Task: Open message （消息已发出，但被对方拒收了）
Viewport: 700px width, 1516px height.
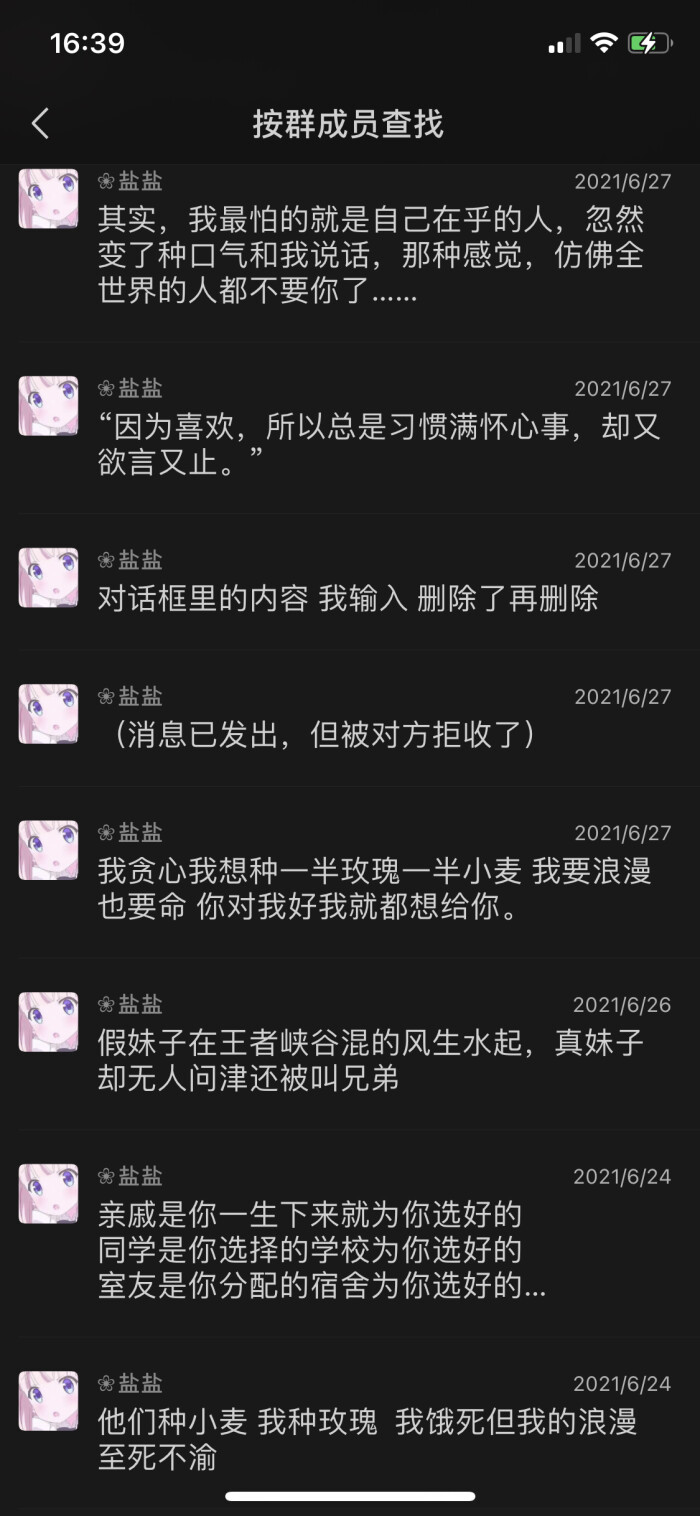Action: coord(350,718)
